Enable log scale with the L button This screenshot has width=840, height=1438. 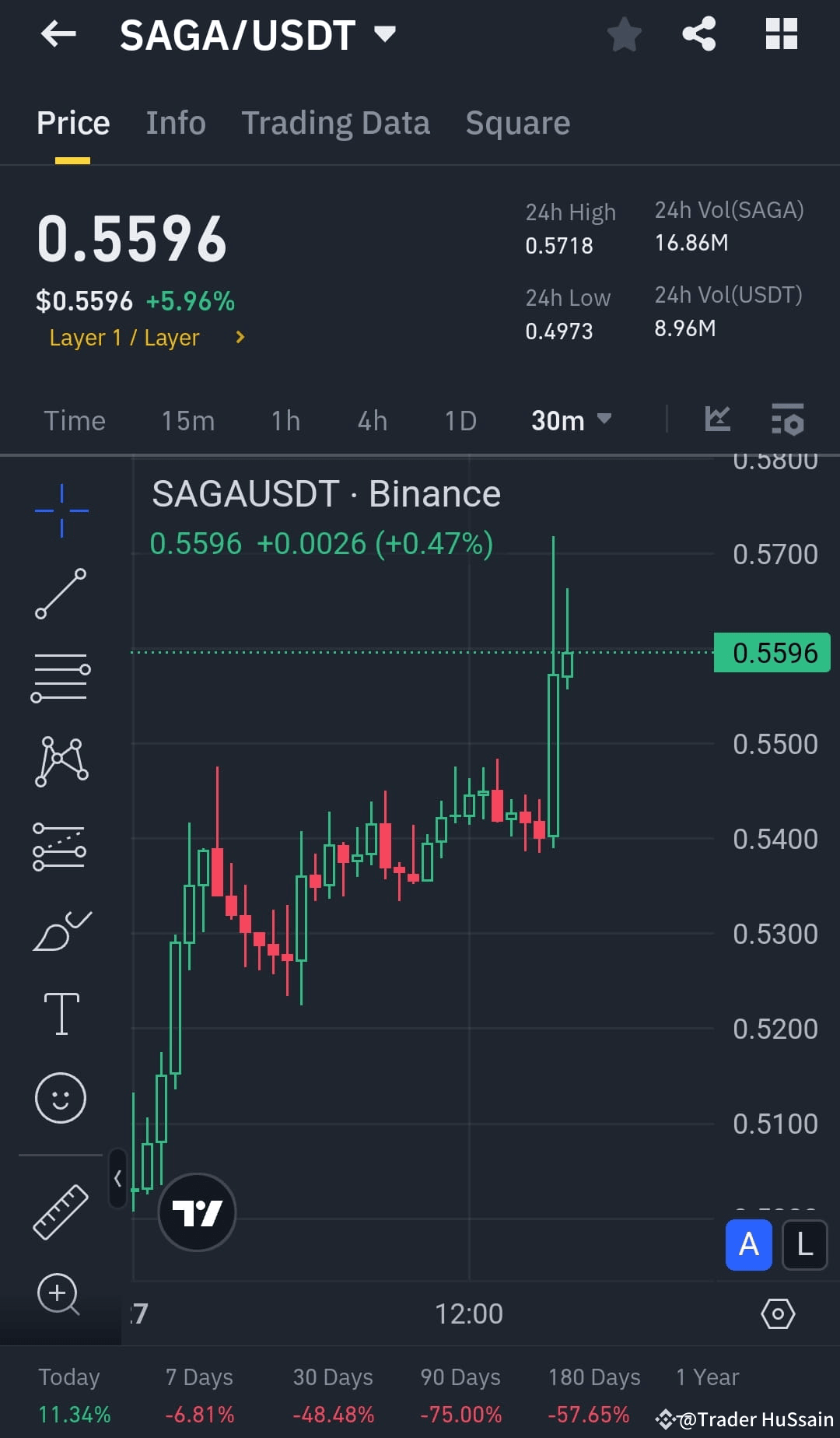pyautogui.click(x=805, y=1246)
